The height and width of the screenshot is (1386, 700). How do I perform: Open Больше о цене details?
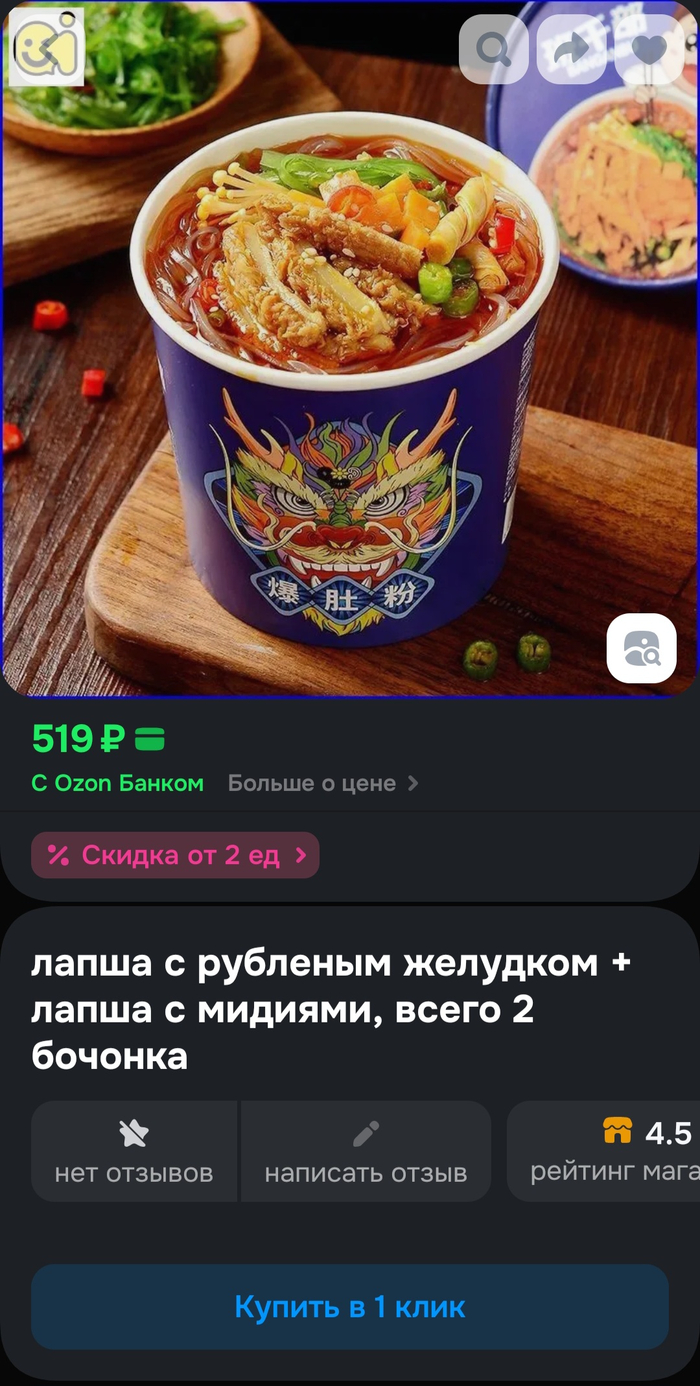322,783
